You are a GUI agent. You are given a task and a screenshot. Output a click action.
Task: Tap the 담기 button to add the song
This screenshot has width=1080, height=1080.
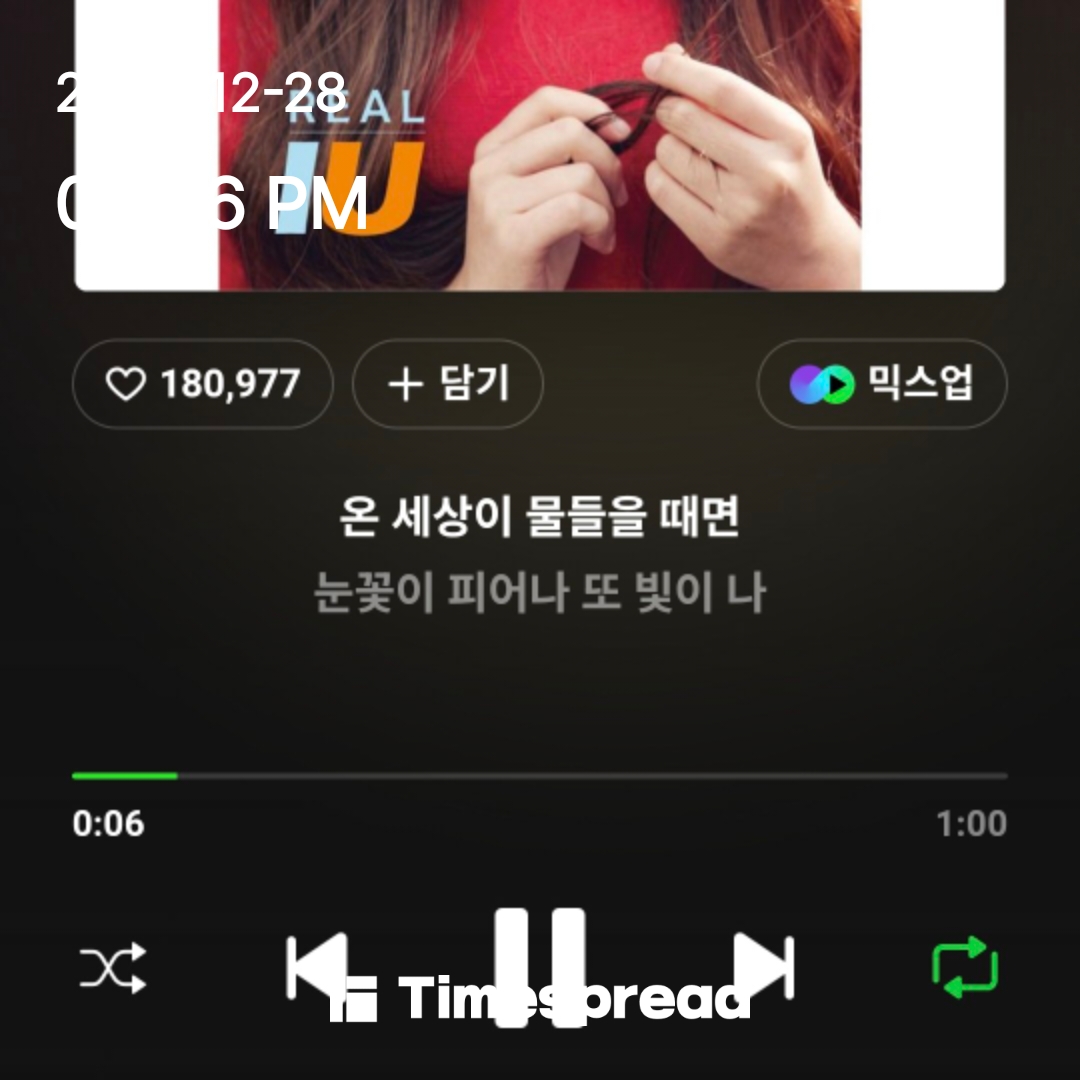tap(447, 384)
